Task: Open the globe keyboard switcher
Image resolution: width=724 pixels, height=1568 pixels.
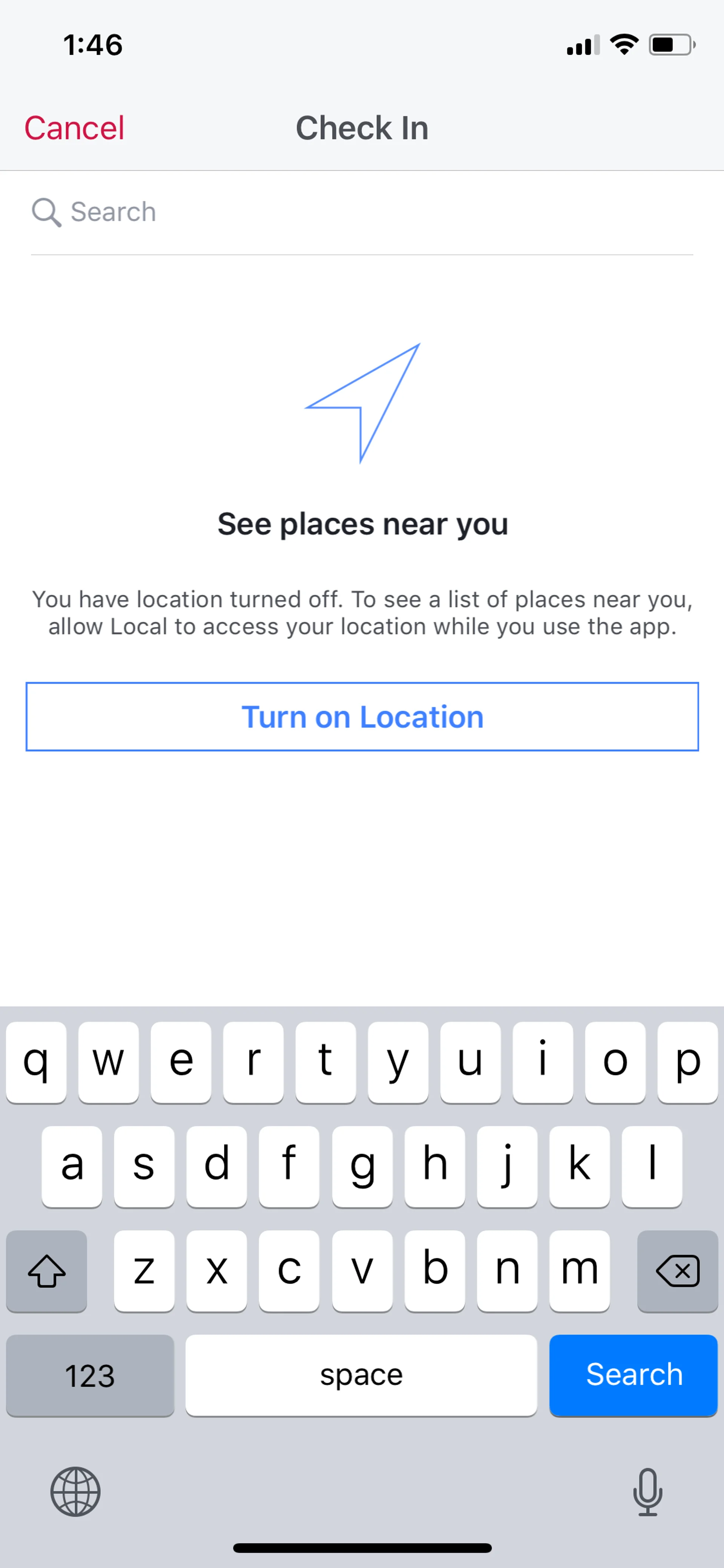Action: pos(75,1491)
